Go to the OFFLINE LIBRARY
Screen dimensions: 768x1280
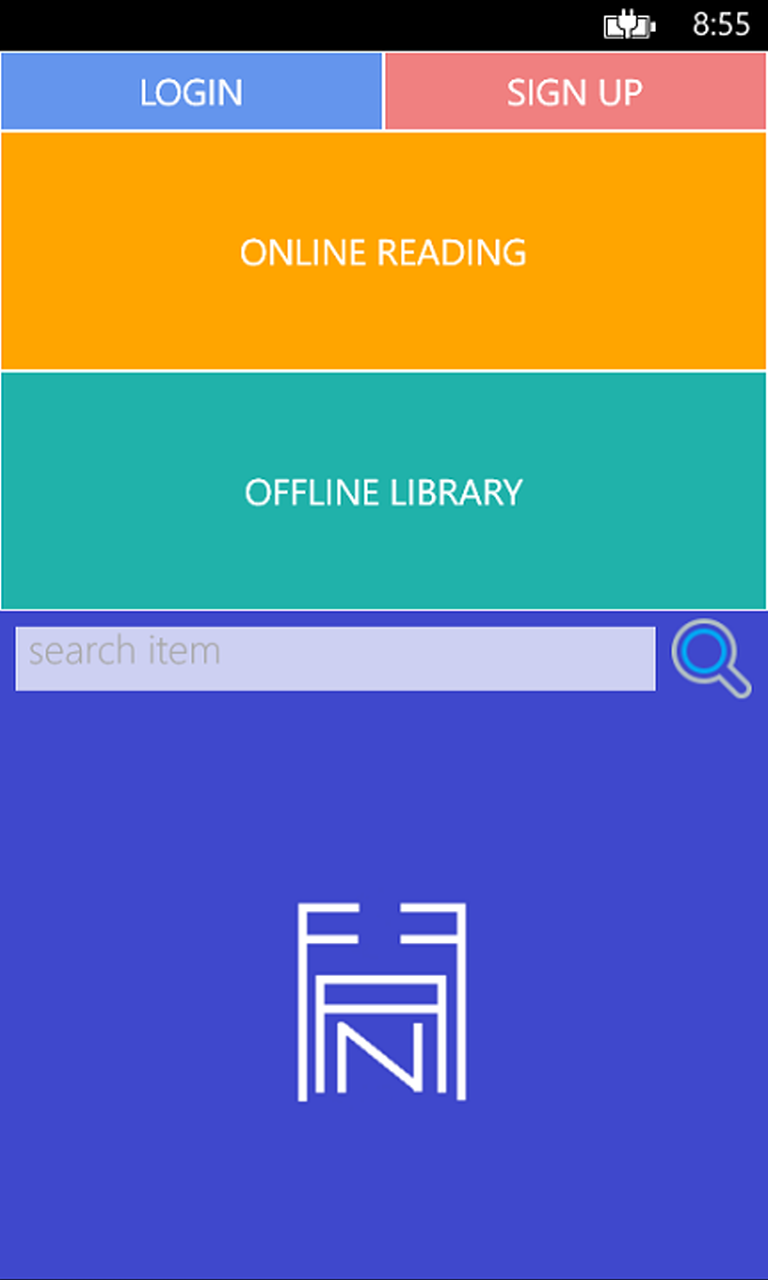tap(383, 492)
